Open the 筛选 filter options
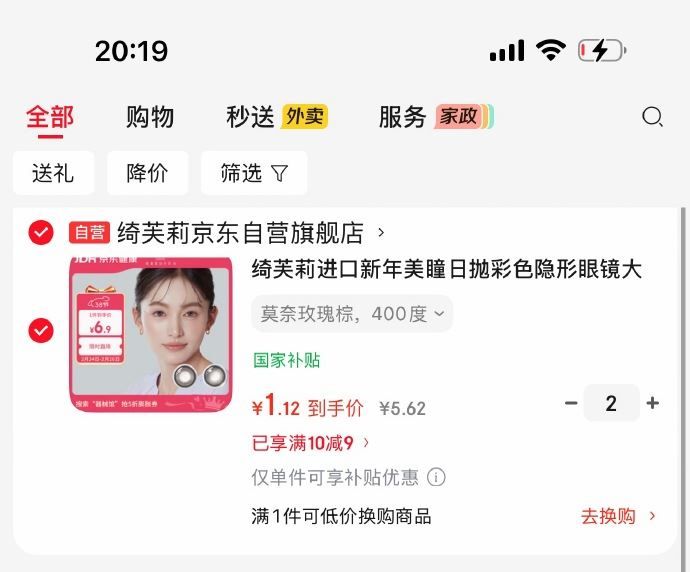 click(x=254, y=173)
